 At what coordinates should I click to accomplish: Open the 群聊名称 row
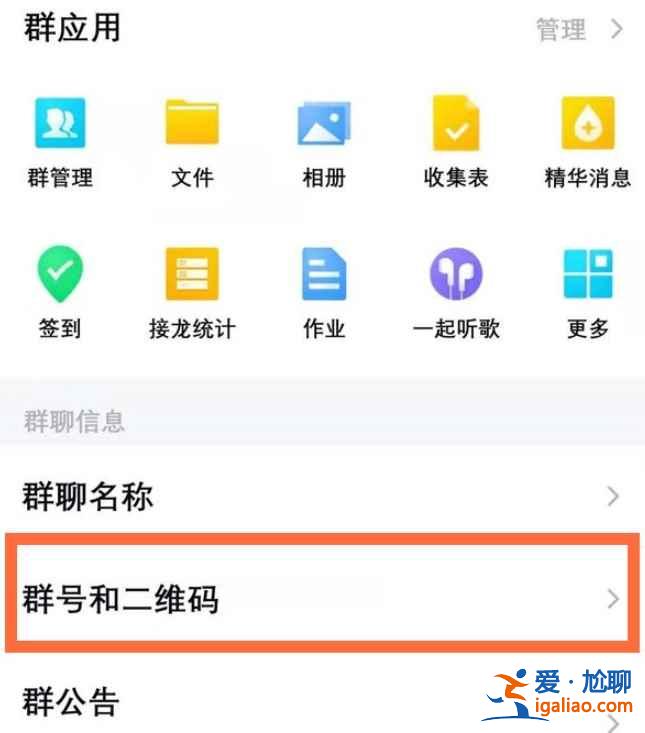tap(320, 495)
